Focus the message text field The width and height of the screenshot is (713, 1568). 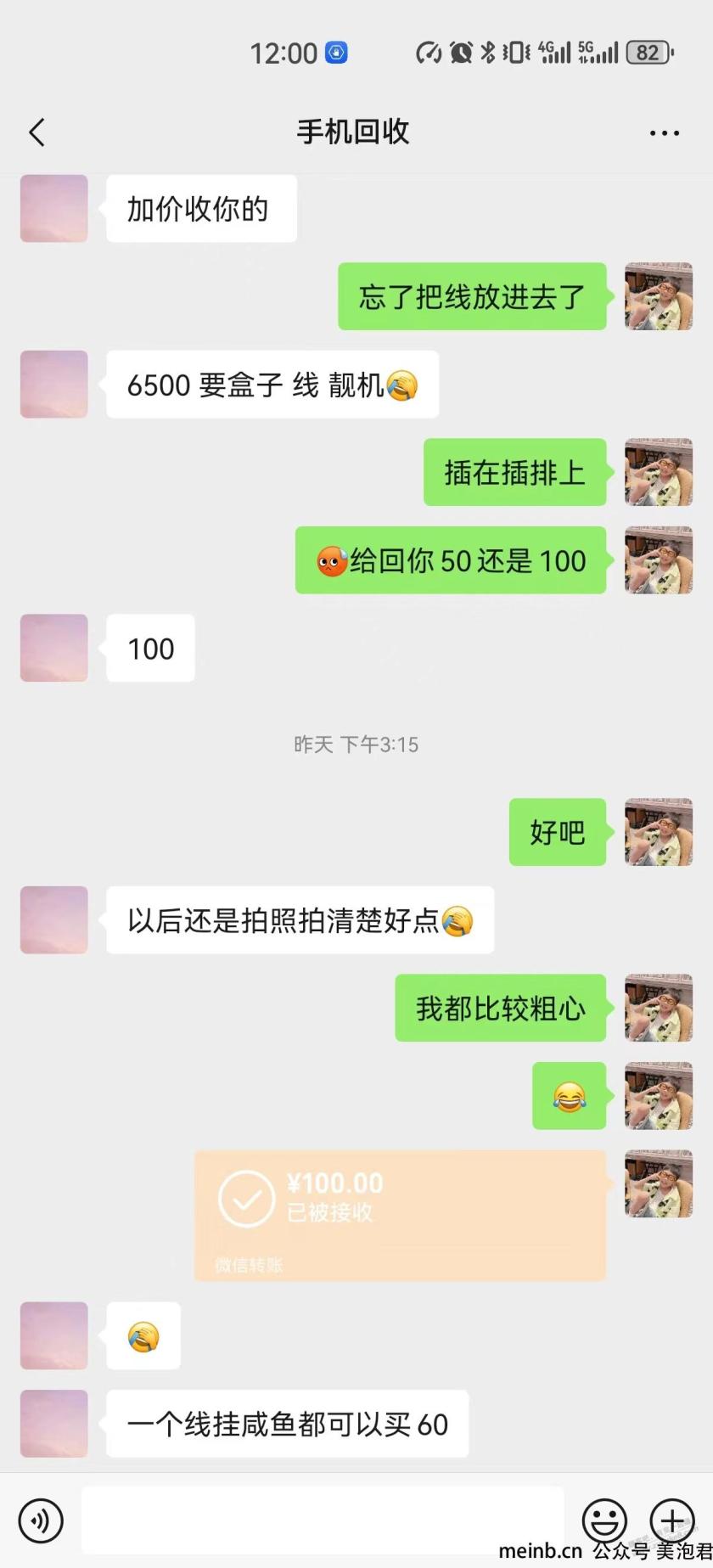click(323, 1520)
